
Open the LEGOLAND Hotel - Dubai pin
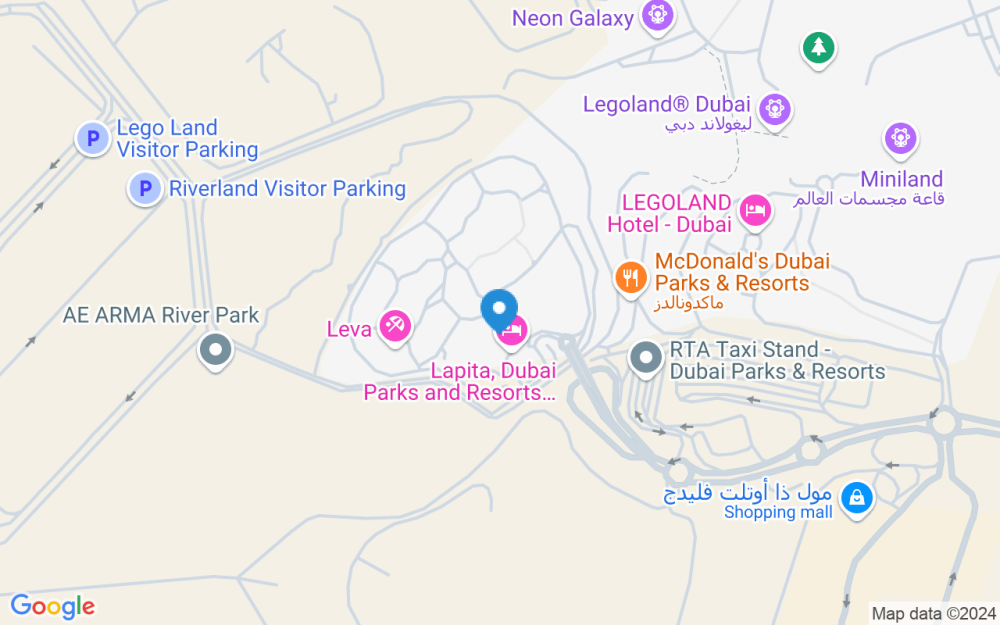pyautogui.click(x=755, y=212)
